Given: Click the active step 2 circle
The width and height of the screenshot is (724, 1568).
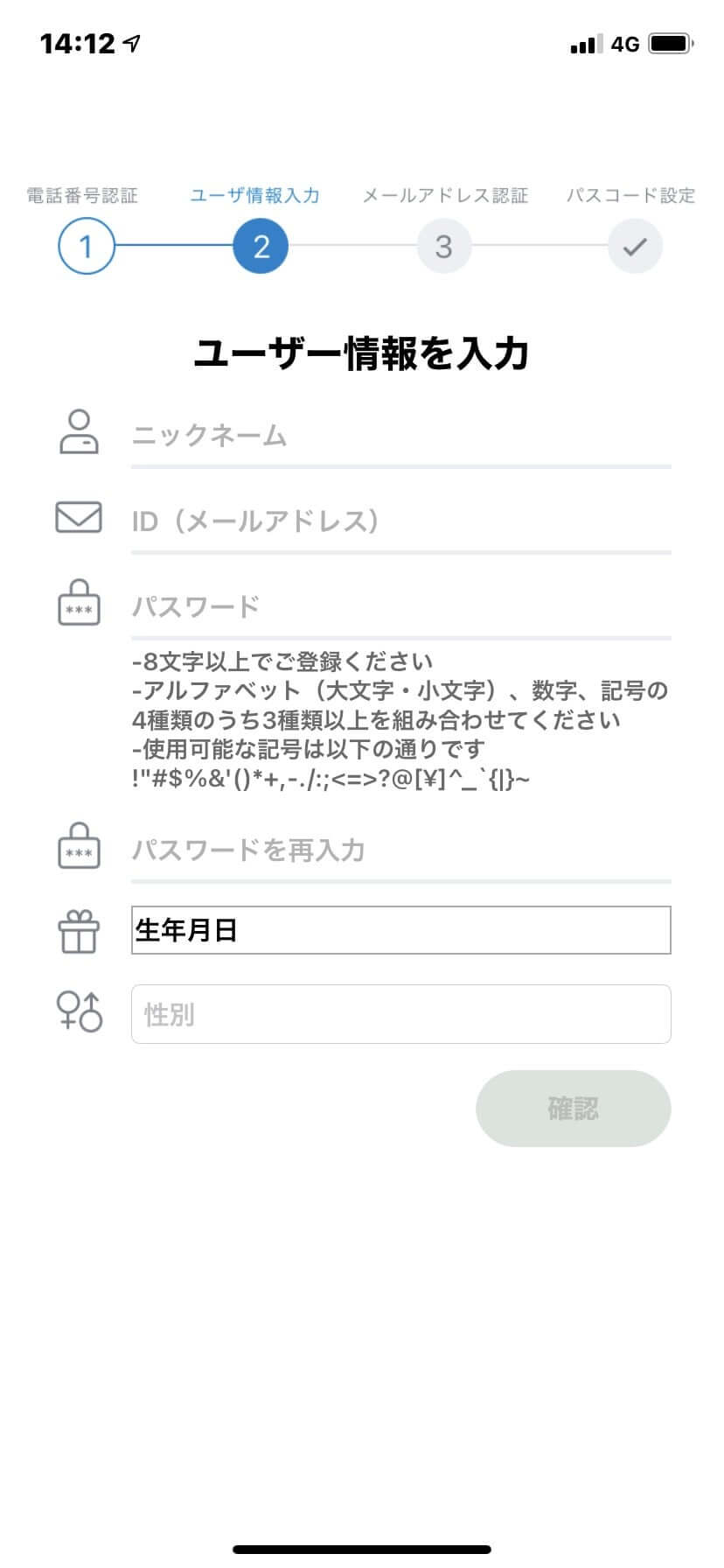Looking at the screenshot, I should pyautogui.click(x=259, y=246).
